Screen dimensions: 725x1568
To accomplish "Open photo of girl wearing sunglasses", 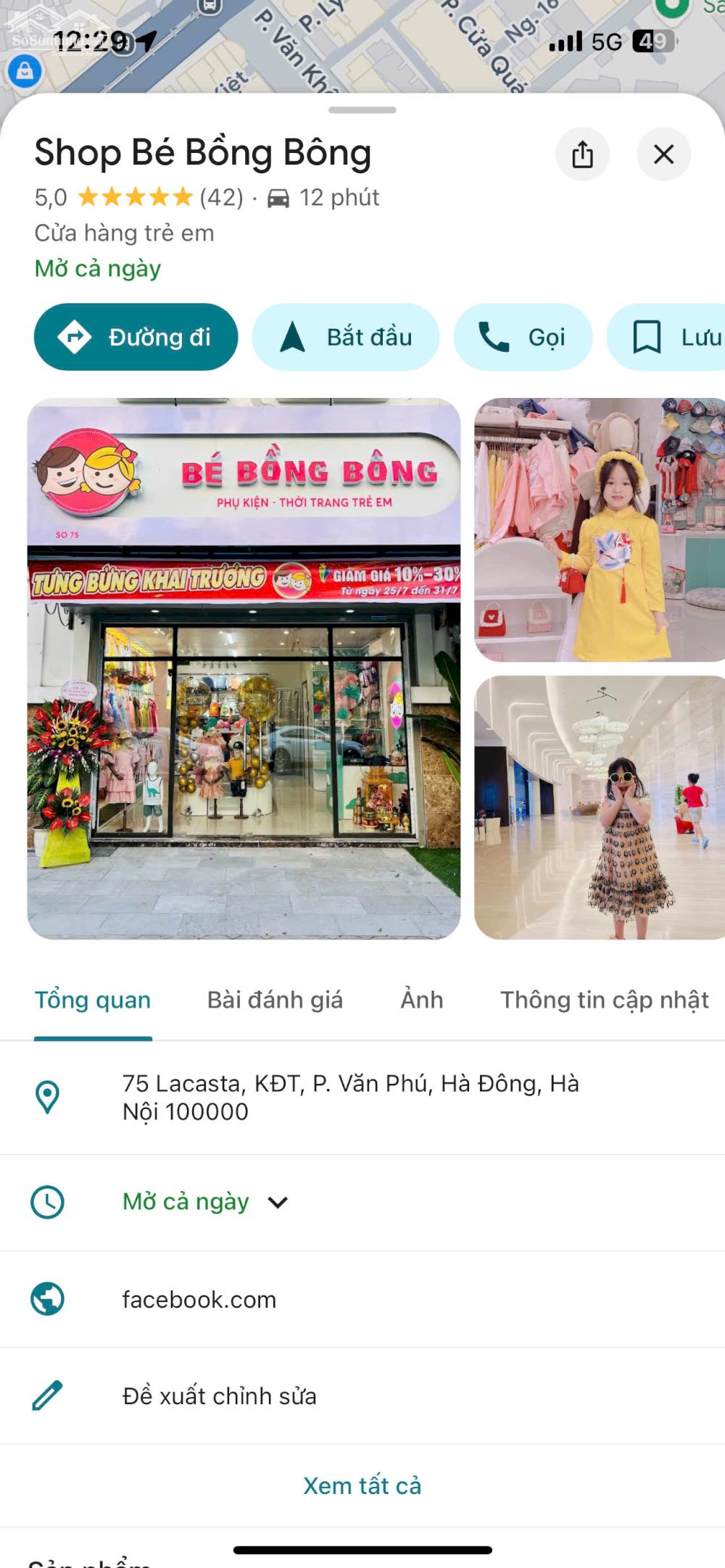I will pos(599,808).
